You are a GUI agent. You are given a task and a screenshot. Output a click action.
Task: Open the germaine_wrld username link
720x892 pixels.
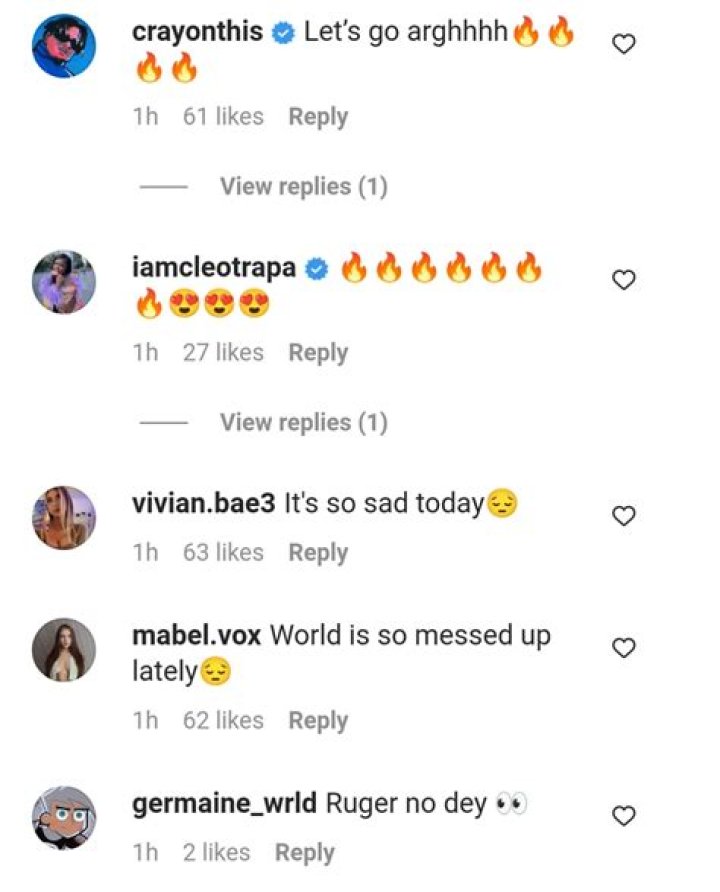pos(223,805)
